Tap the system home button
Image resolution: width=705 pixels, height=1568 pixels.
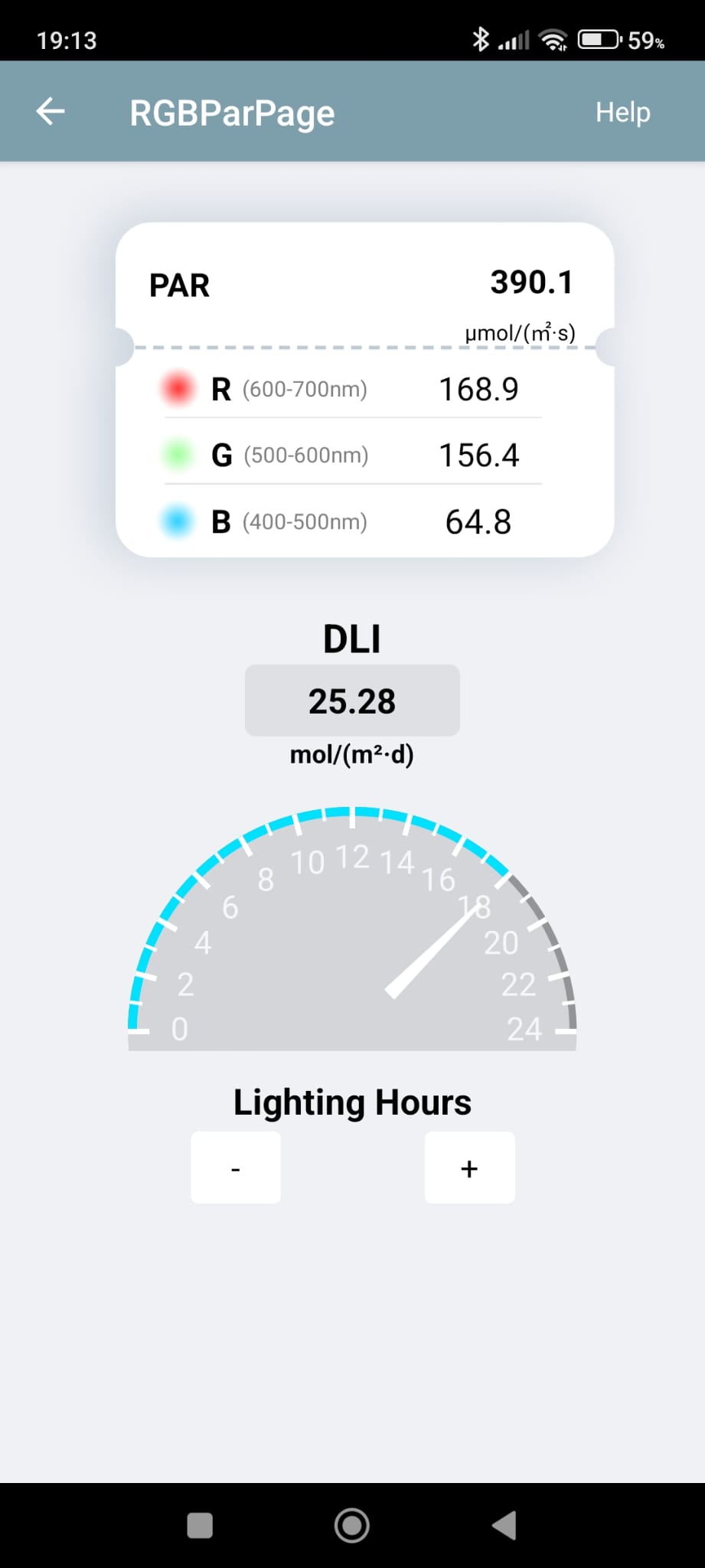352,1525
